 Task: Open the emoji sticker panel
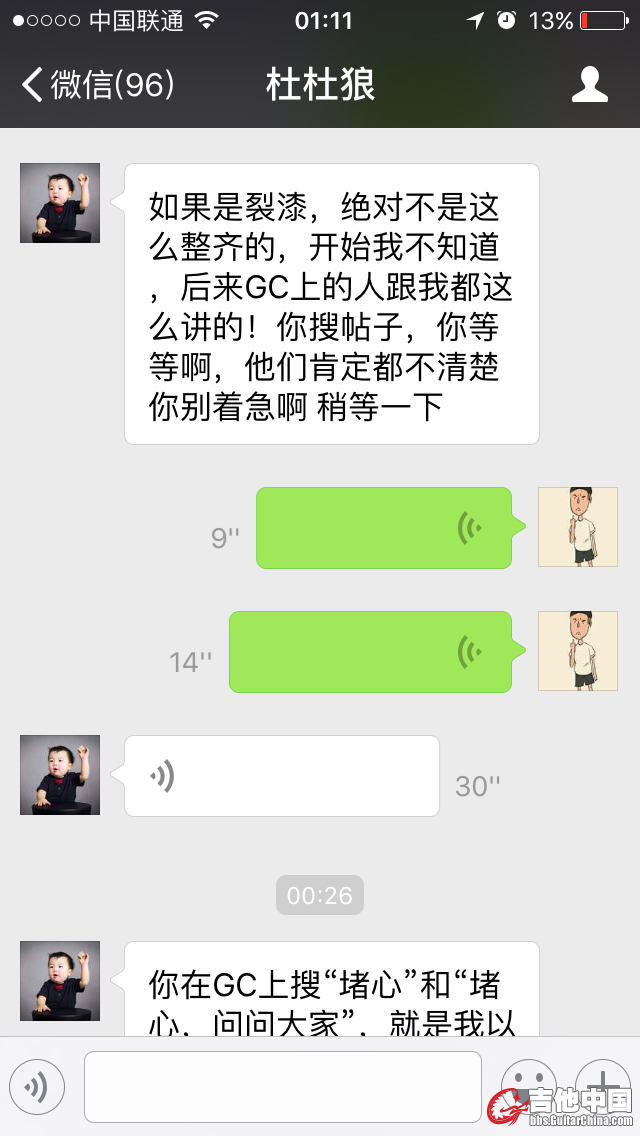pos(527,1086)
